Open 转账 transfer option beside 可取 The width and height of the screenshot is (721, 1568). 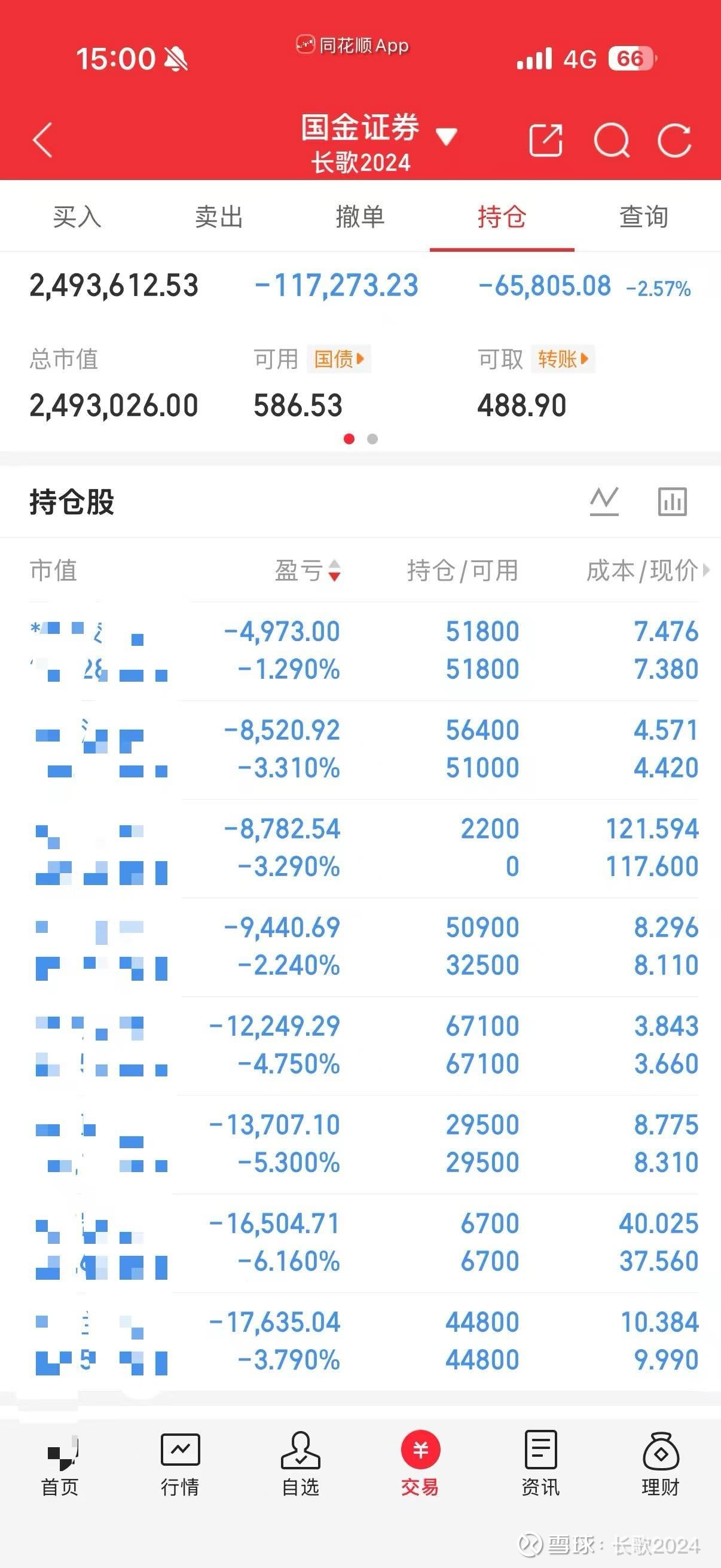pyautogui.click(x=560, y=360)
